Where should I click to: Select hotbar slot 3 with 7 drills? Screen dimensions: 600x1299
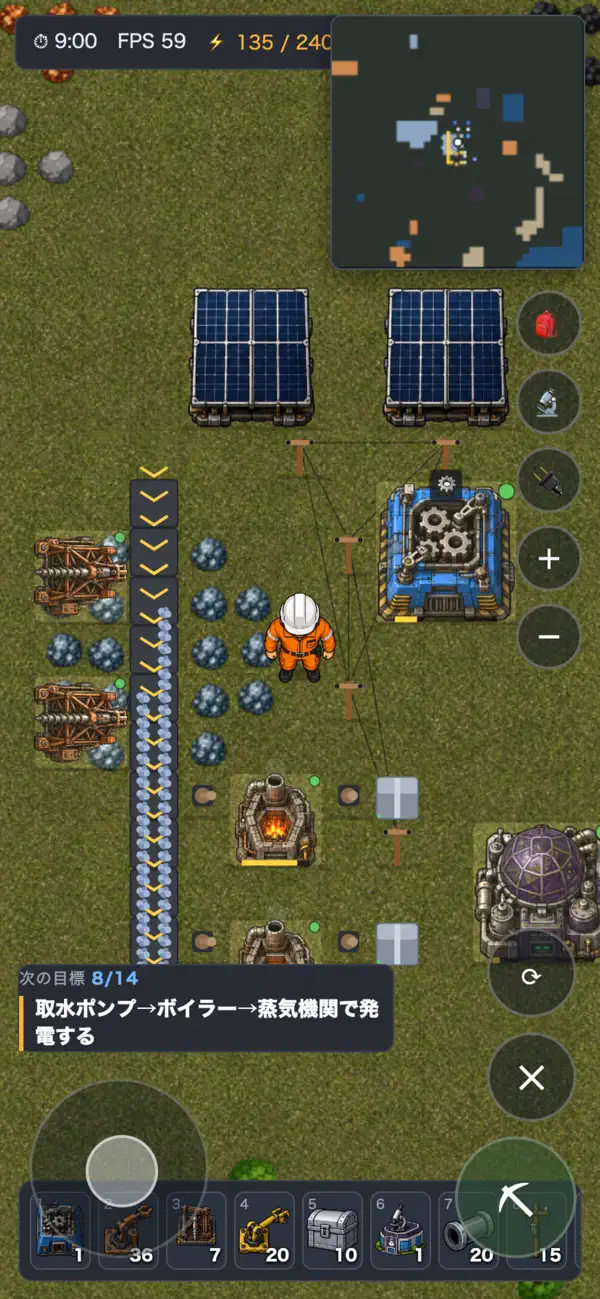[x=196, y=1231]
